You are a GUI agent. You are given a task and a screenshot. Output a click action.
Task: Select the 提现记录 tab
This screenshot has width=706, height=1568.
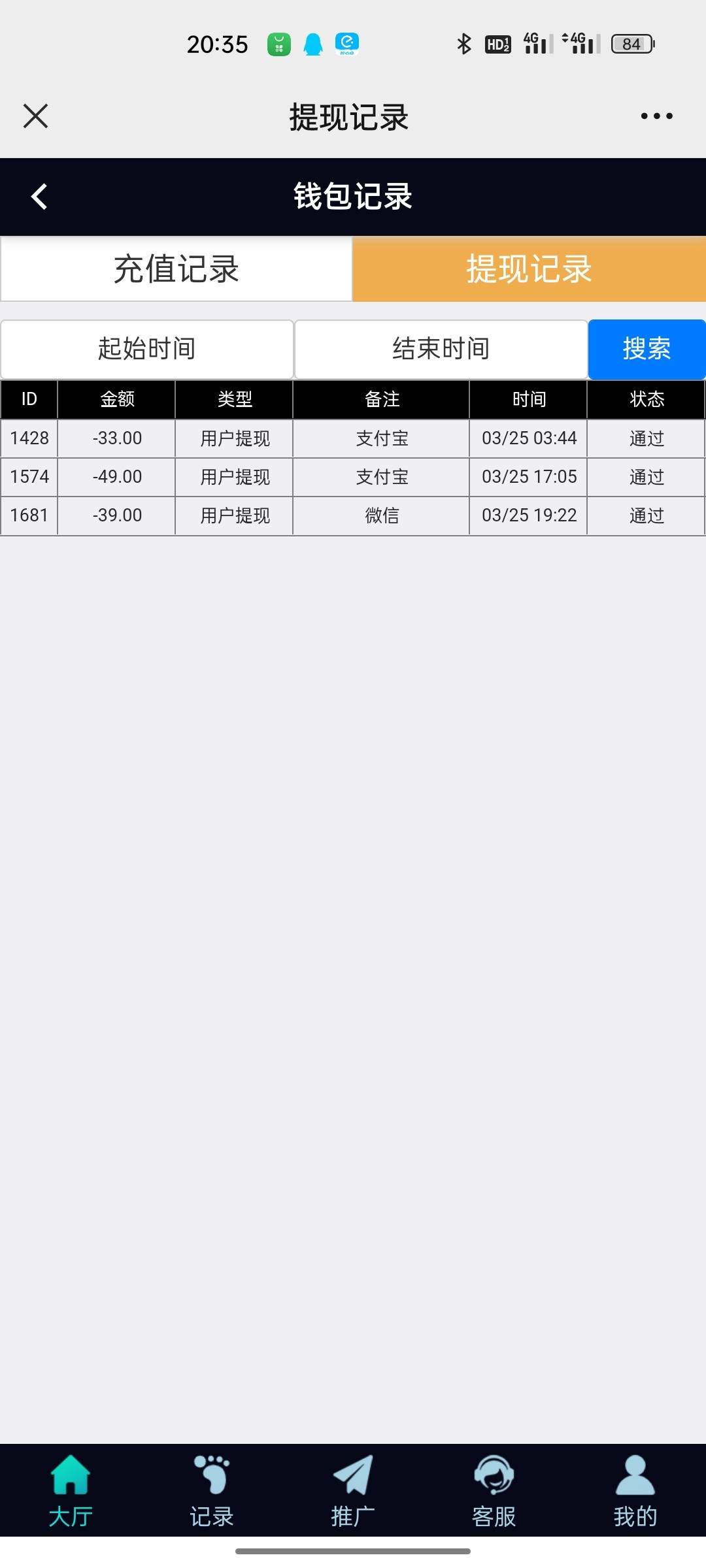point(529,269)
